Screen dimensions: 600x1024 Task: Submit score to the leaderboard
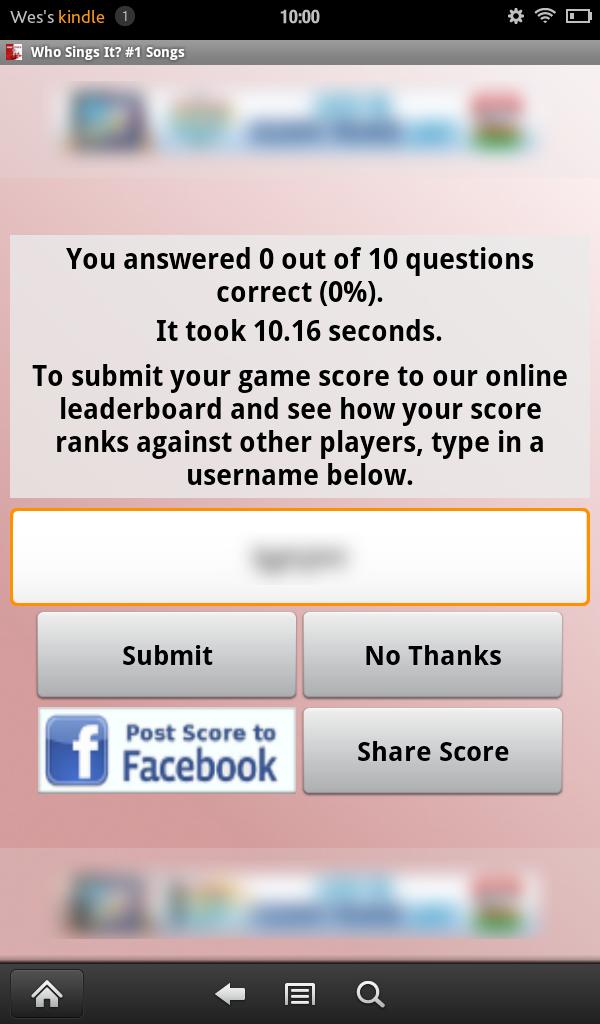167,655
